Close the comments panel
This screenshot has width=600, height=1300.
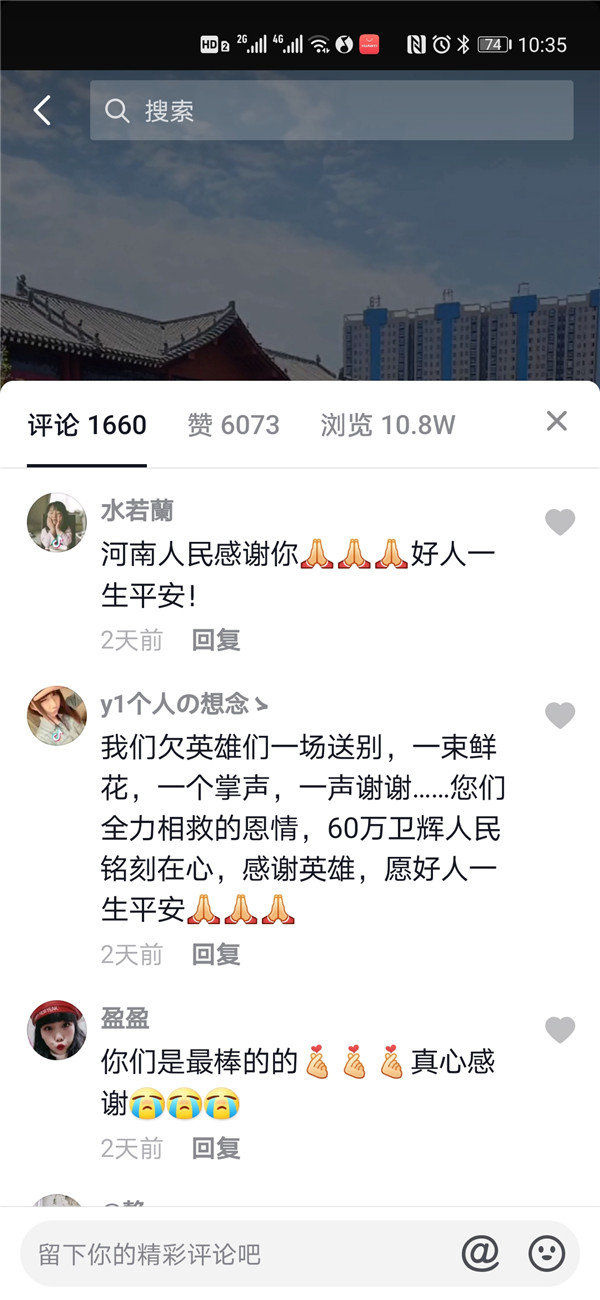(557, 421)
